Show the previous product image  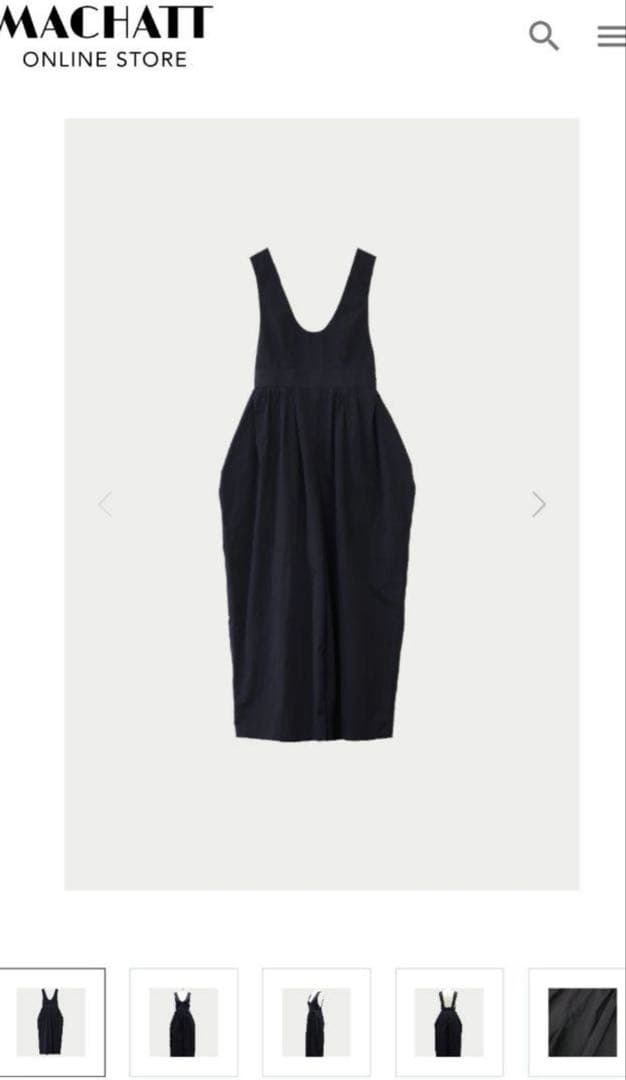pos(105,504)
